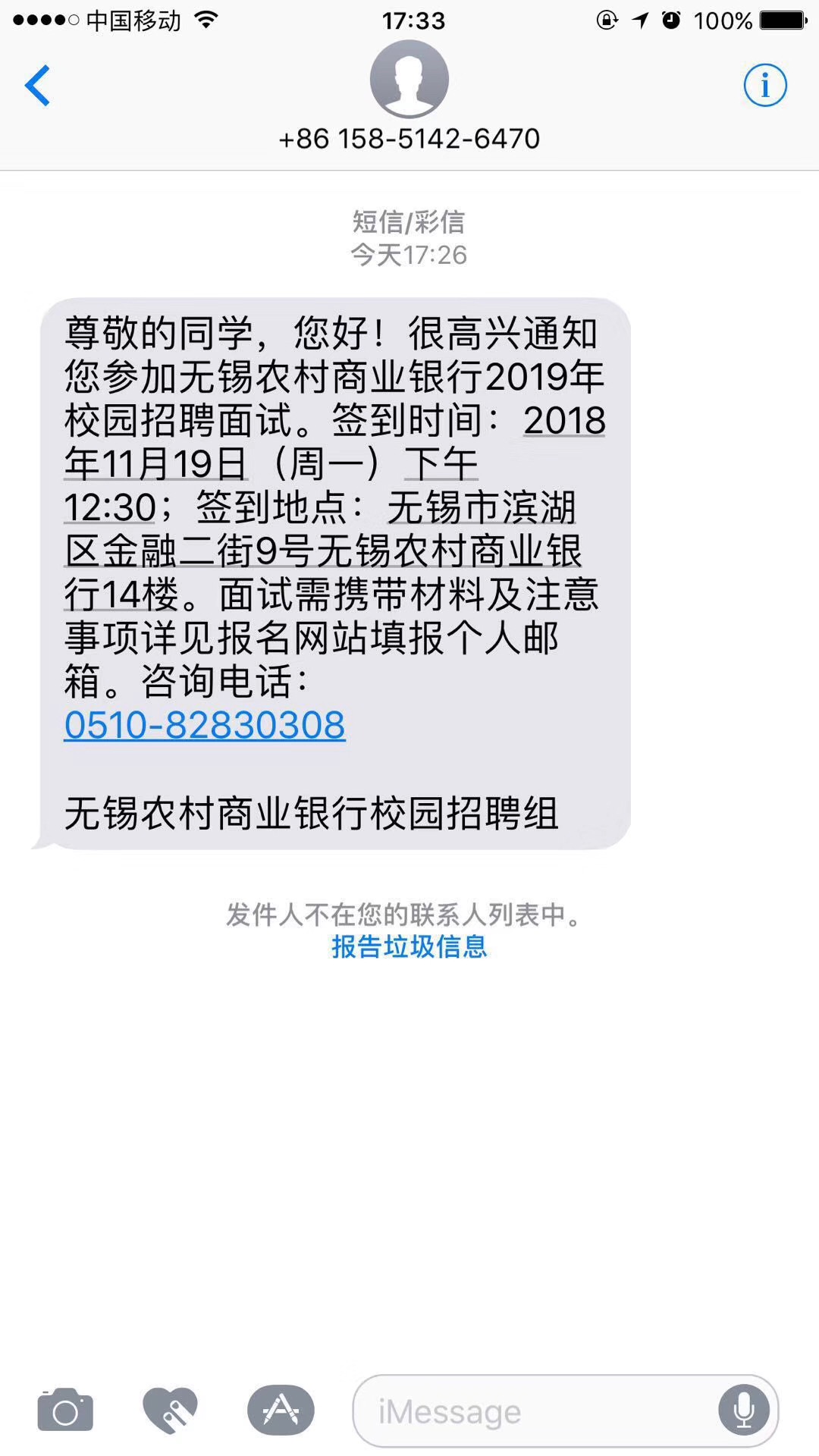Screen dimensions: 819x1456
Task: Tap the sender avatar for +86 158-5142-6470
Action: (409, 80)
